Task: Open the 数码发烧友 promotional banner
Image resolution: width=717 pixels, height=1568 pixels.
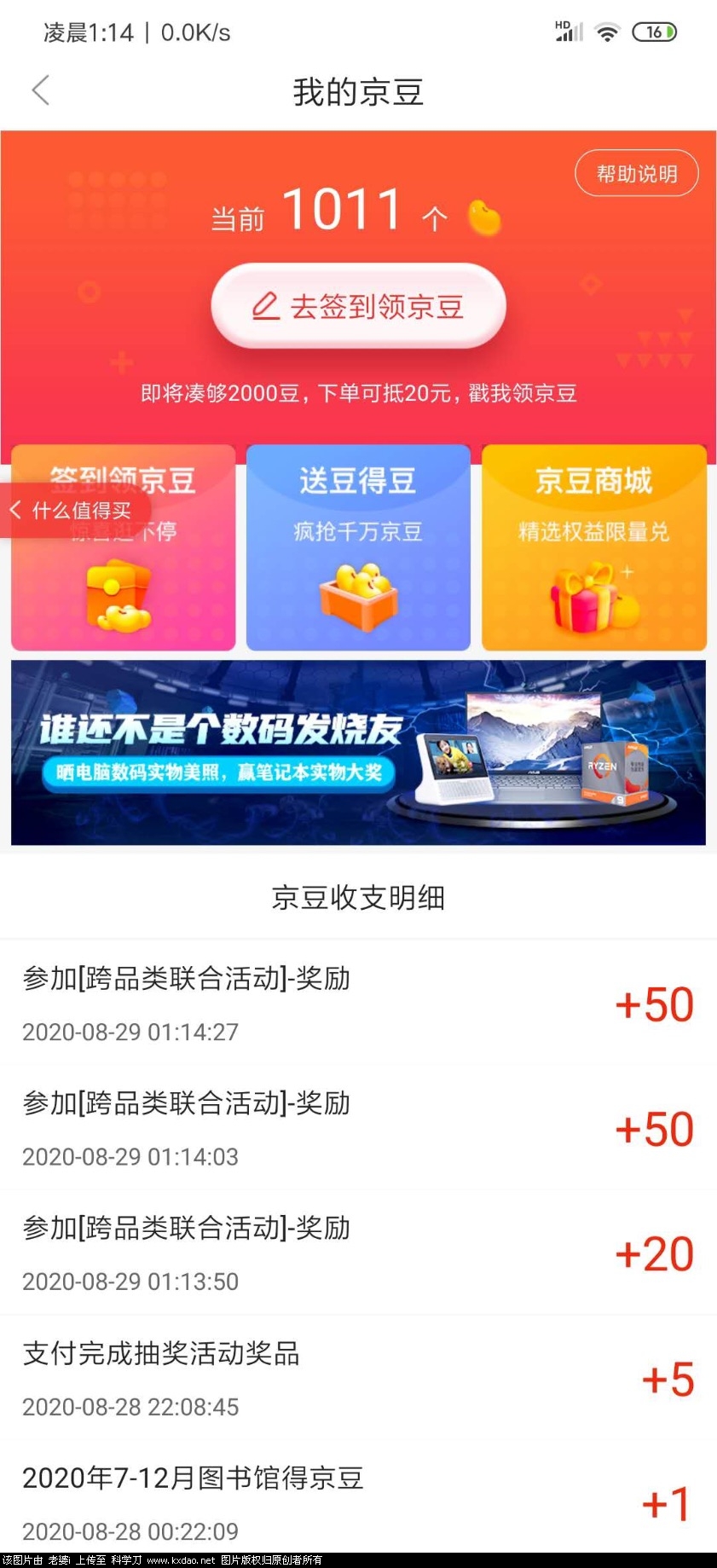Action: 358,752
